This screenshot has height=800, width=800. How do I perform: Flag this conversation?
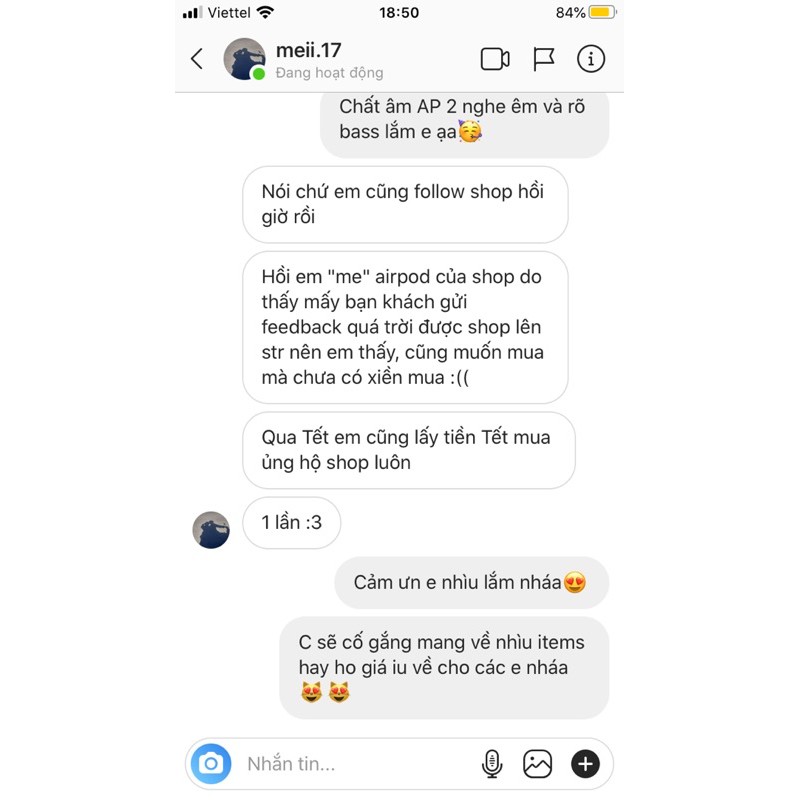543,59
